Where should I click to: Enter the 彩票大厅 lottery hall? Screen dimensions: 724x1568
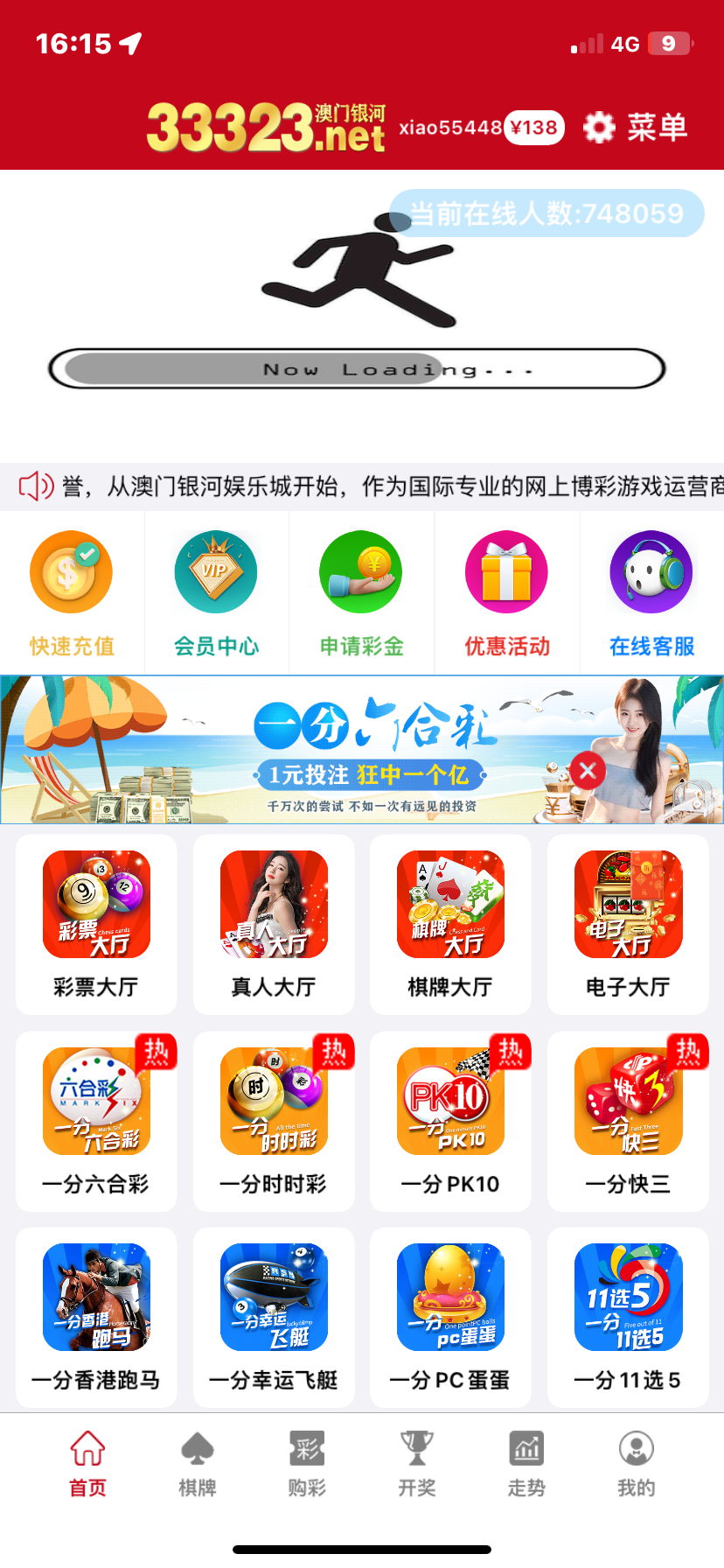click(96, 924)
